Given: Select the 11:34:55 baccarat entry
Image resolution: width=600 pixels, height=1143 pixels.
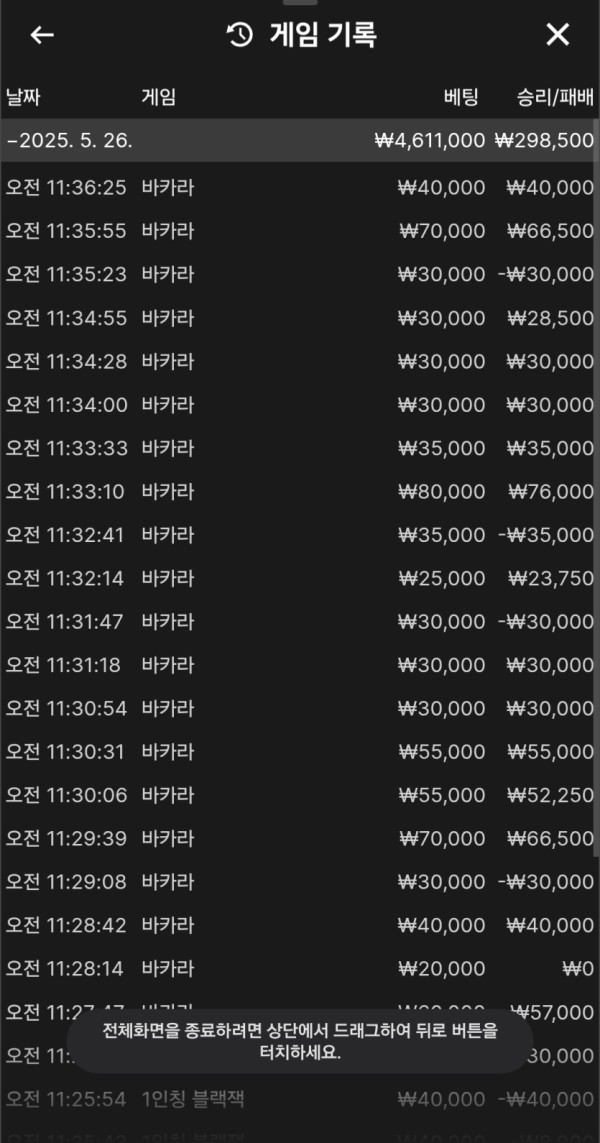Looking at the screenshot, I should (299, 318).
